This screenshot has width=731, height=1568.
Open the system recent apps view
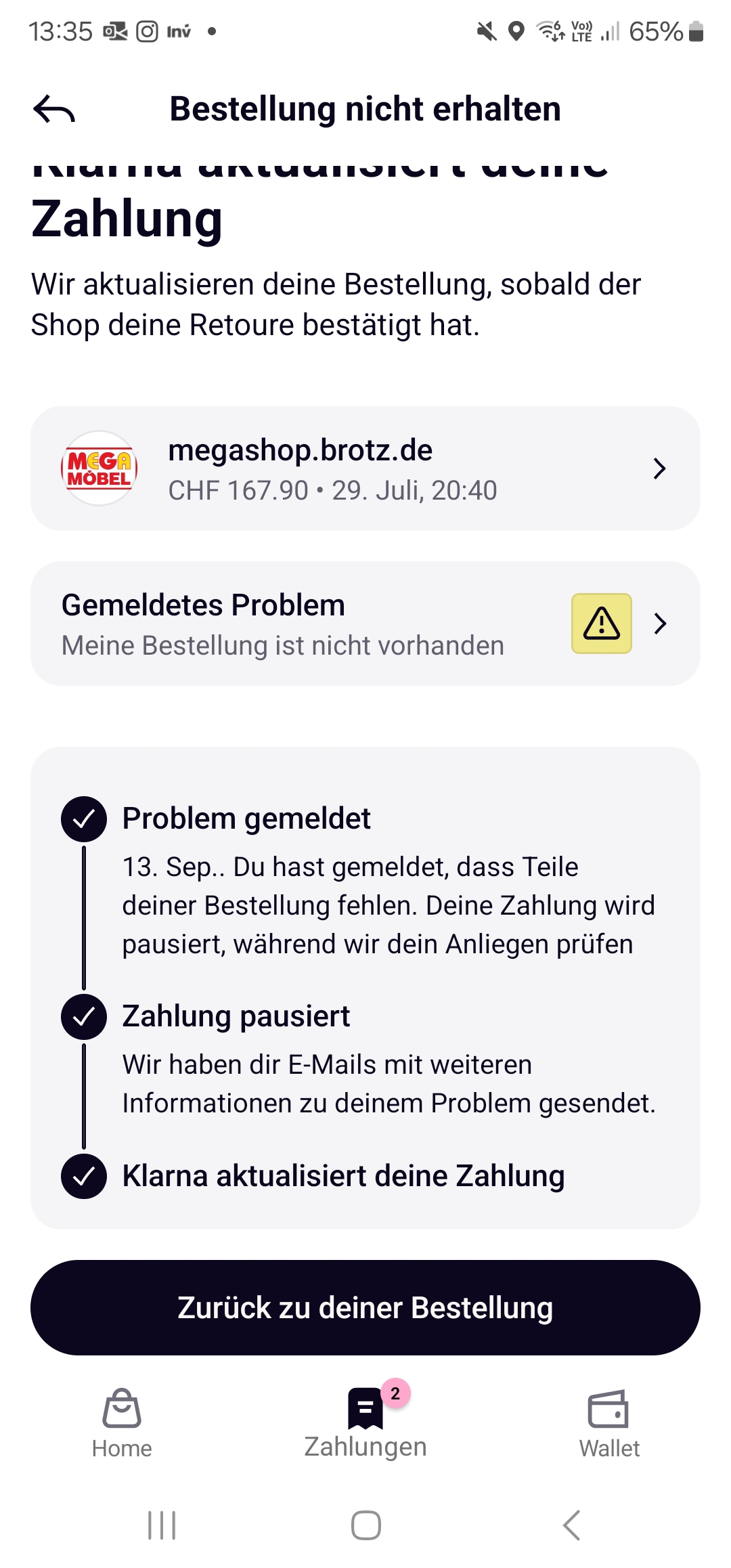point(162,1525)
